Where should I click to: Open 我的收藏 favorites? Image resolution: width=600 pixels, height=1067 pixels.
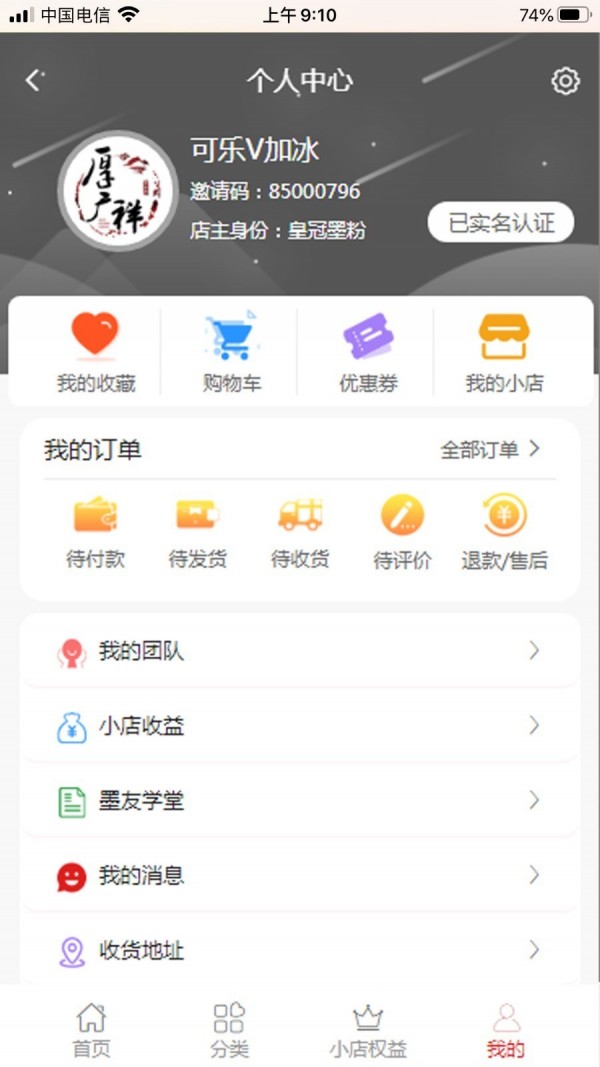pos(96,352)
